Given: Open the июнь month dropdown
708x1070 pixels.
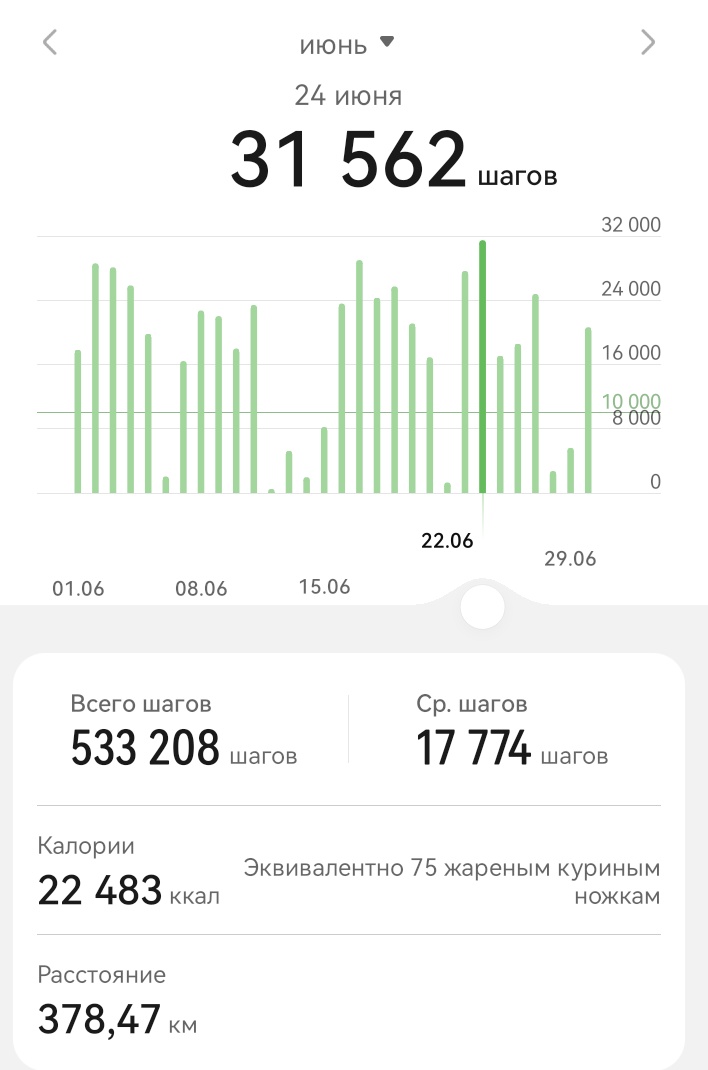Looking at the screenshot, I should tap(347, 45).
